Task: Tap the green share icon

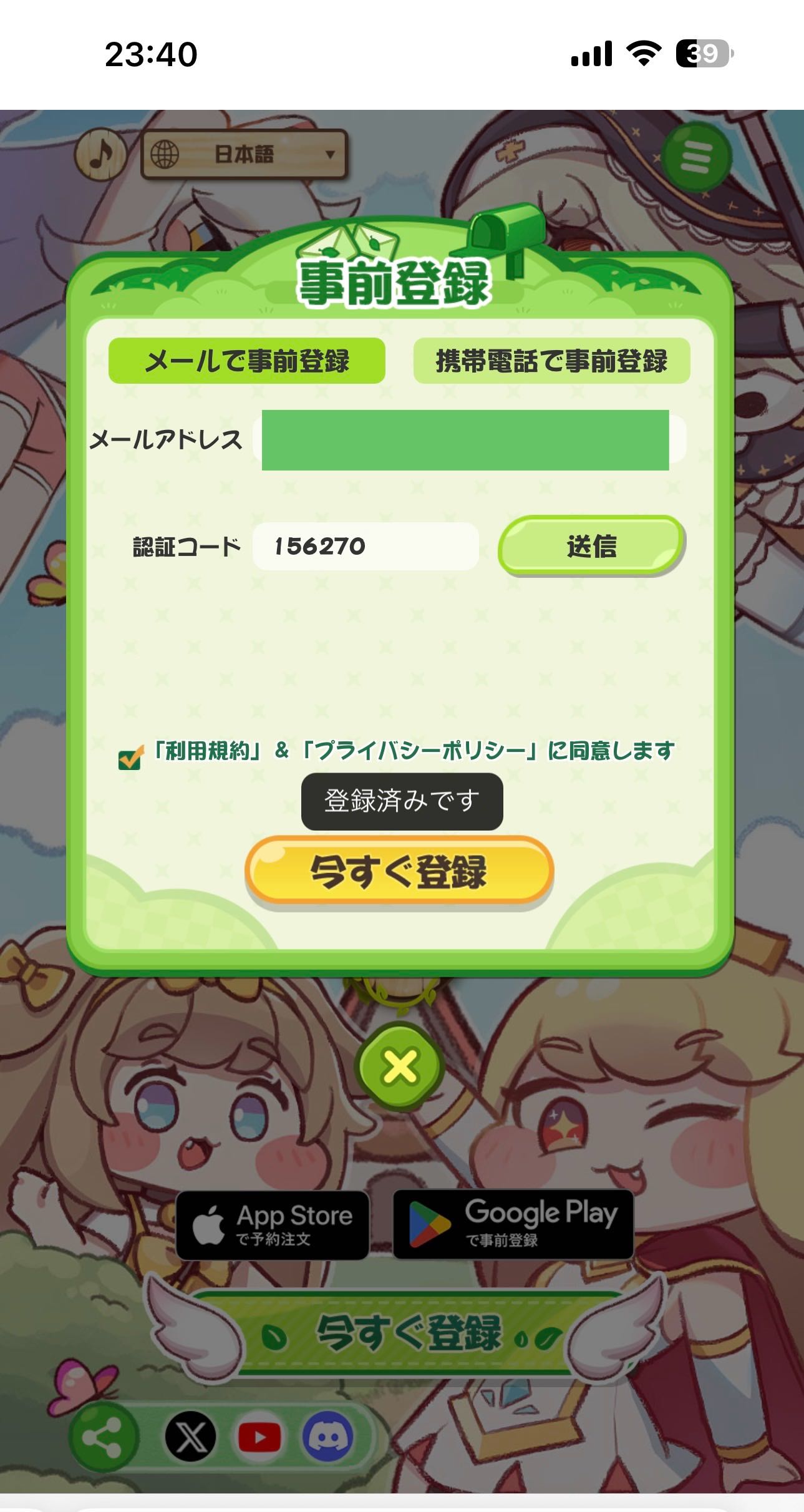Action: click(104, 1436)
